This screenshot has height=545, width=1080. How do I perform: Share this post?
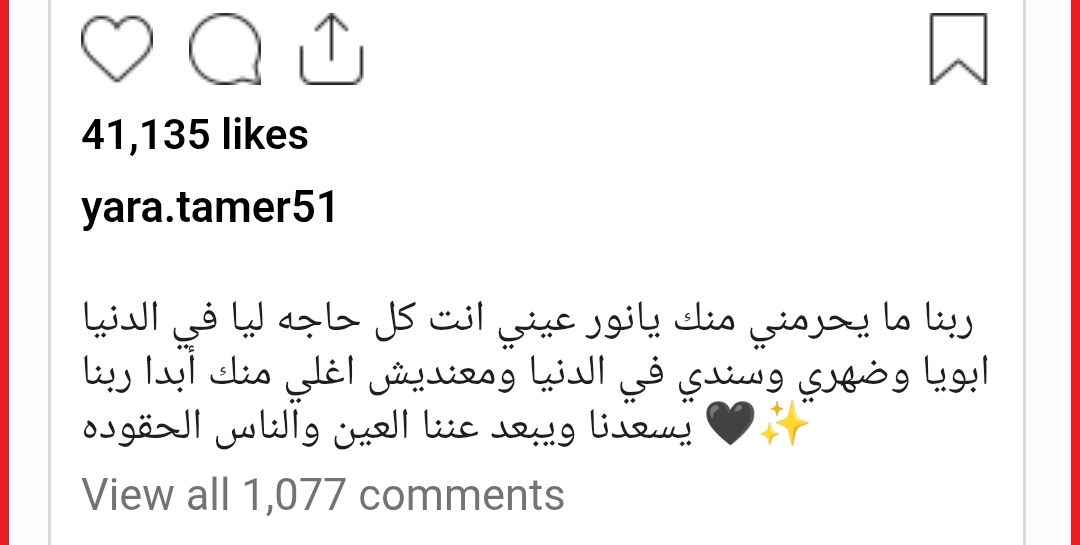coord(332,49)
